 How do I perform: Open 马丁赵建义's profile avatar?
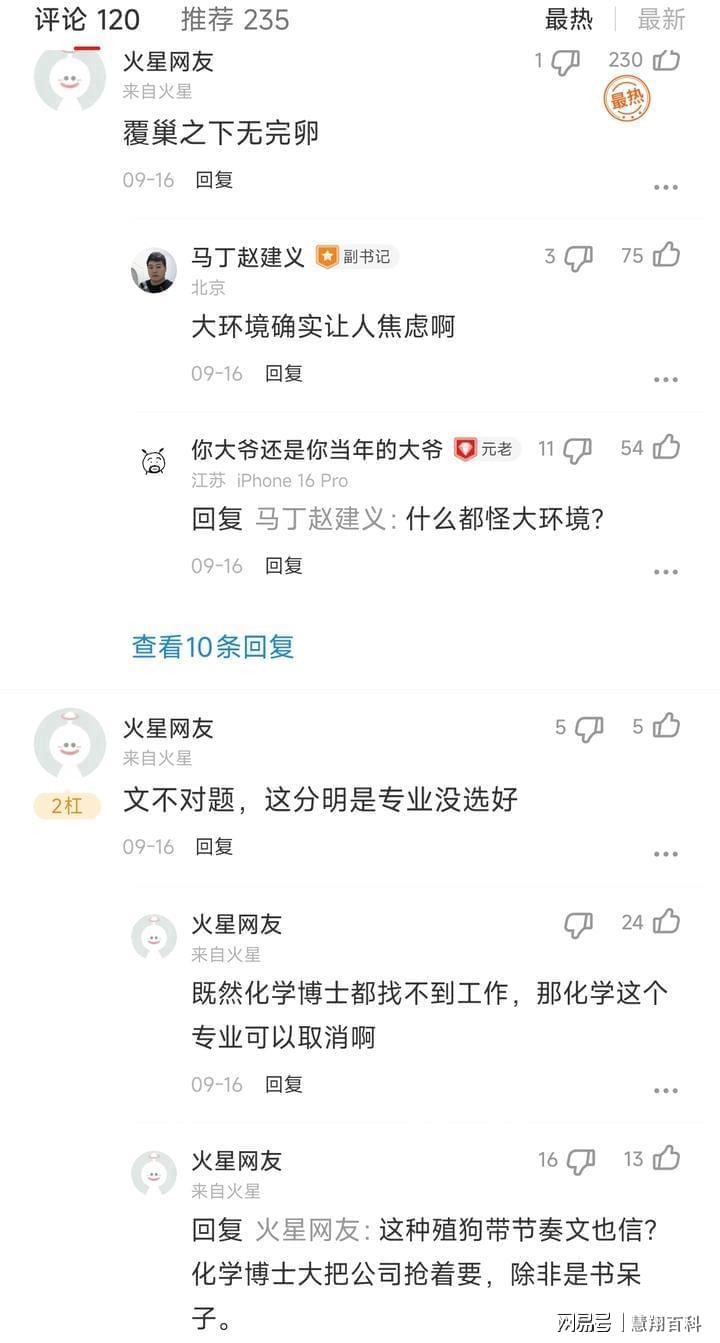point(154,271)
